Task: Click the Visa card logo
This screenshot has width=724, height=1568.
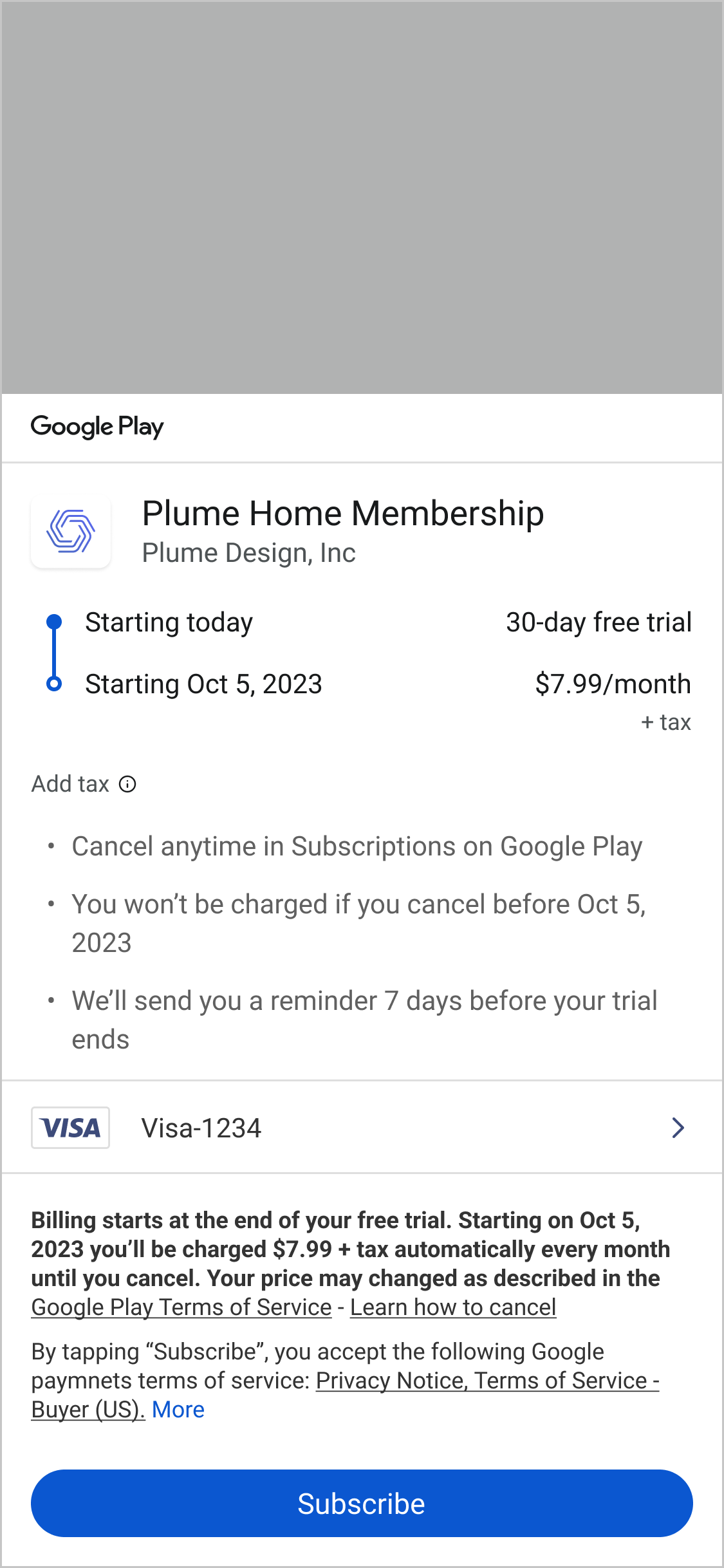Action: coord(71,1128)
